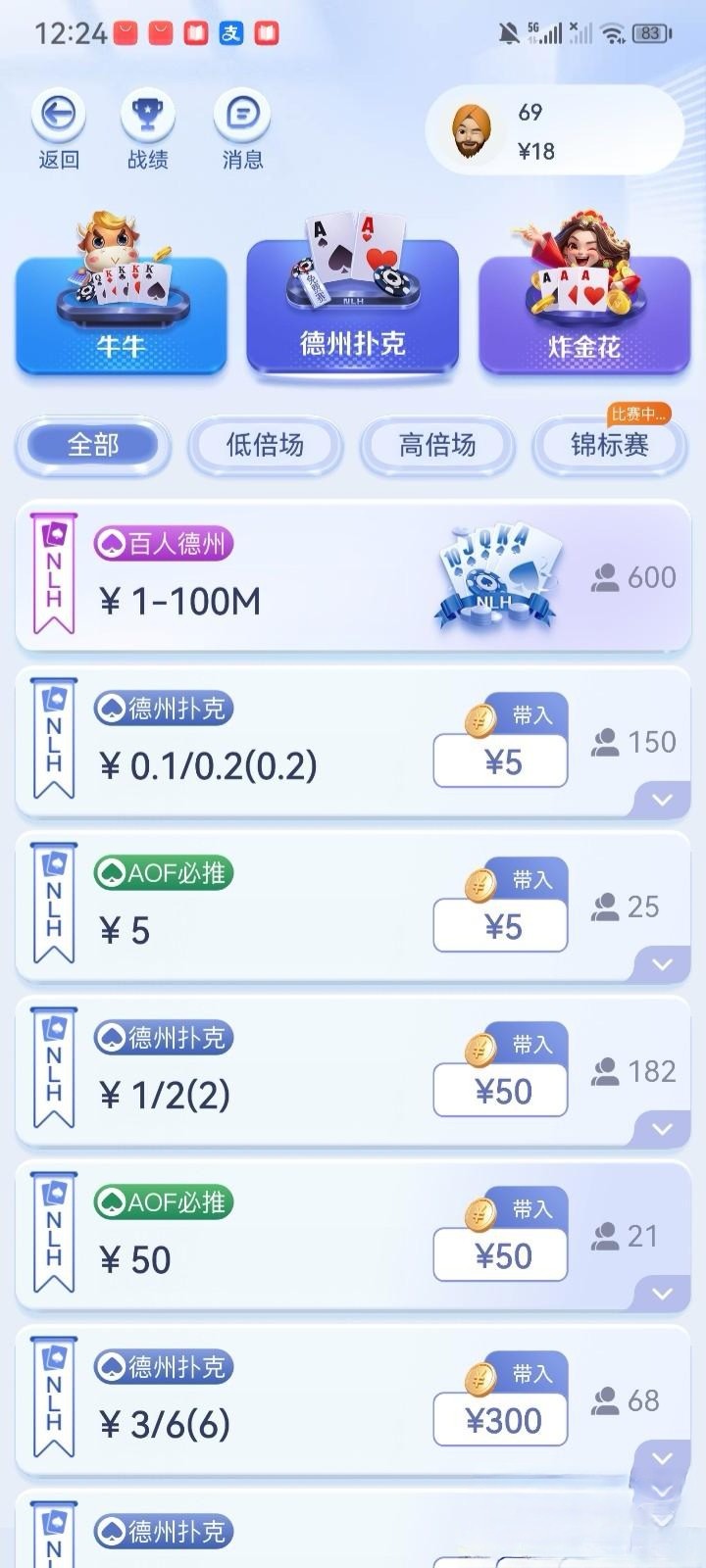Screen dimensions: 706x1568
Task: Tap the user avatar showing balance ¥18
Action: [x=471, y=127]
